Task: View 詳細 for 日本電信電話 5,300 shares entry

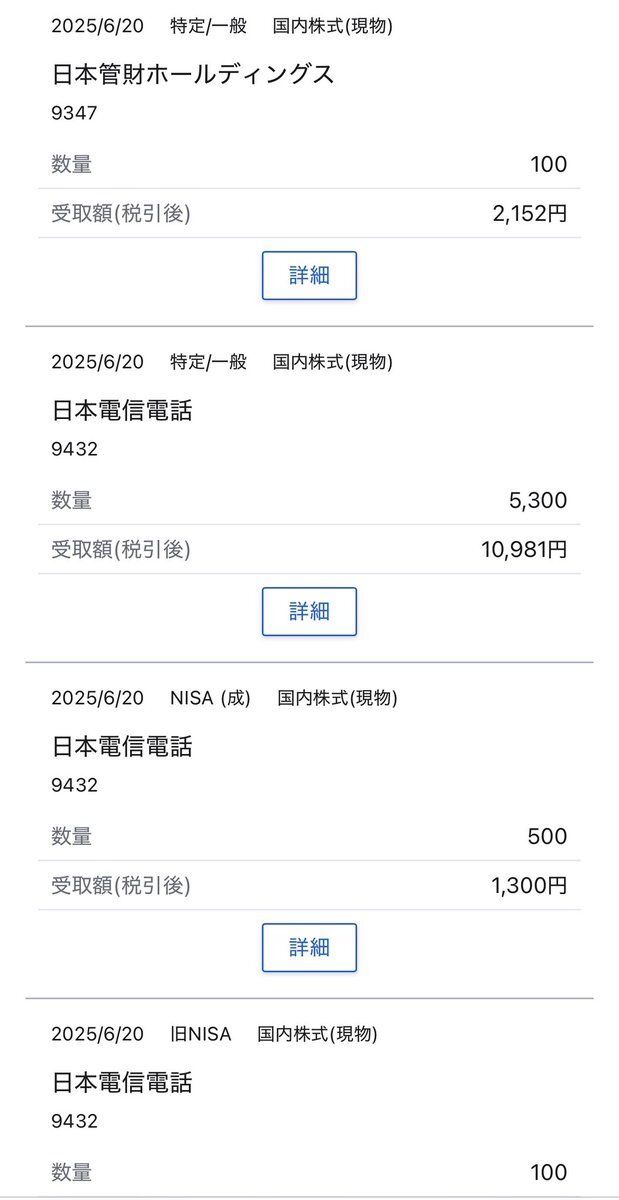Action: coord(309,611)
